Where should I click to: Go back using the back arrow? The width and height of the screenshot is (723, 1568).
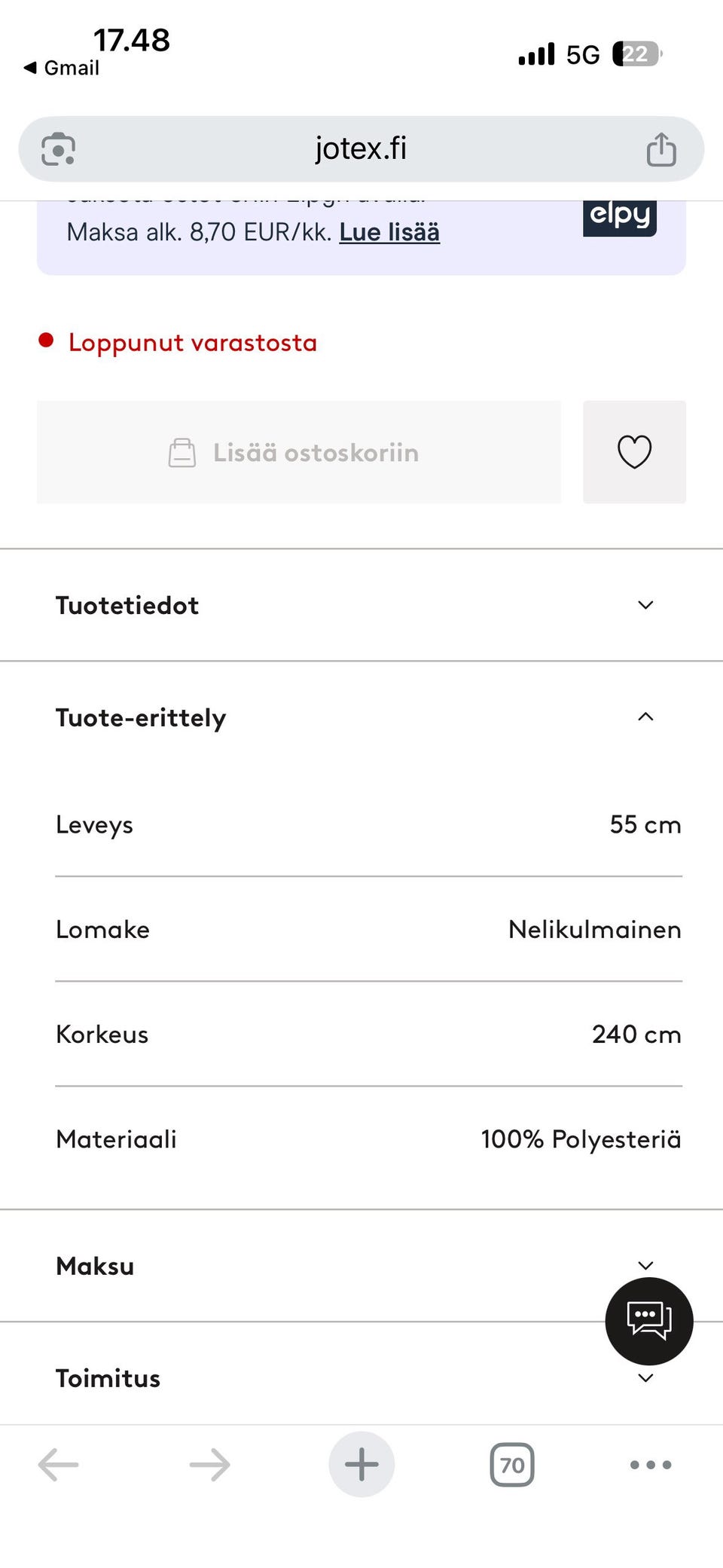(58, 1465)
